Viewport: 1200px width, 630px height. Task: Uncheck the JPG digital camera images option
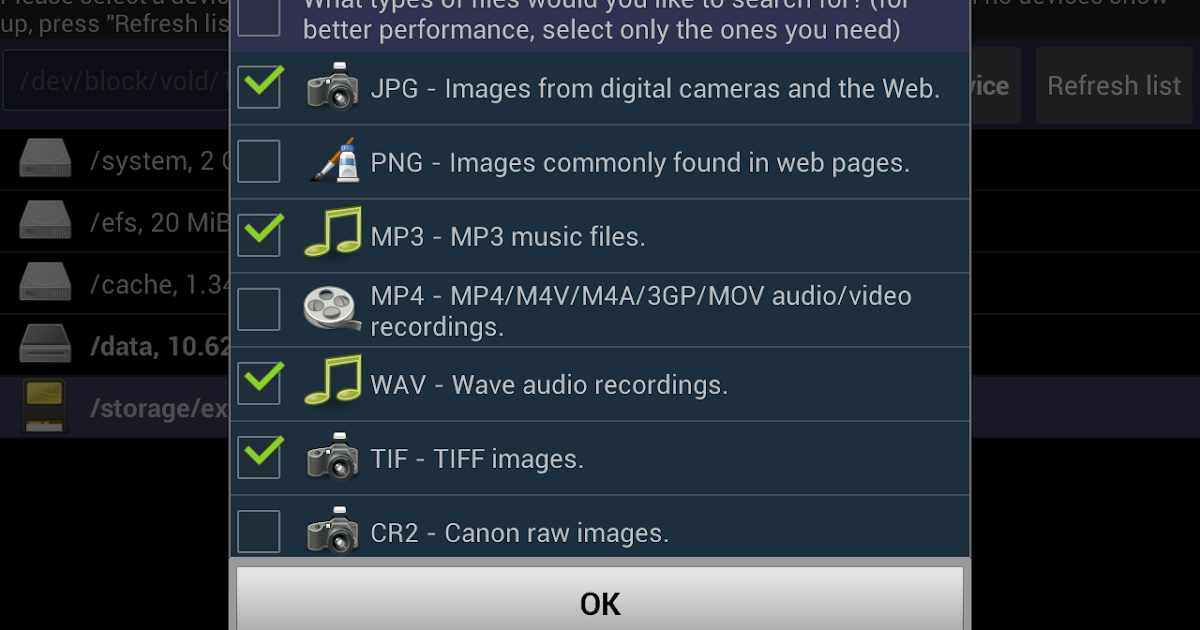click(x=259, y=88)
